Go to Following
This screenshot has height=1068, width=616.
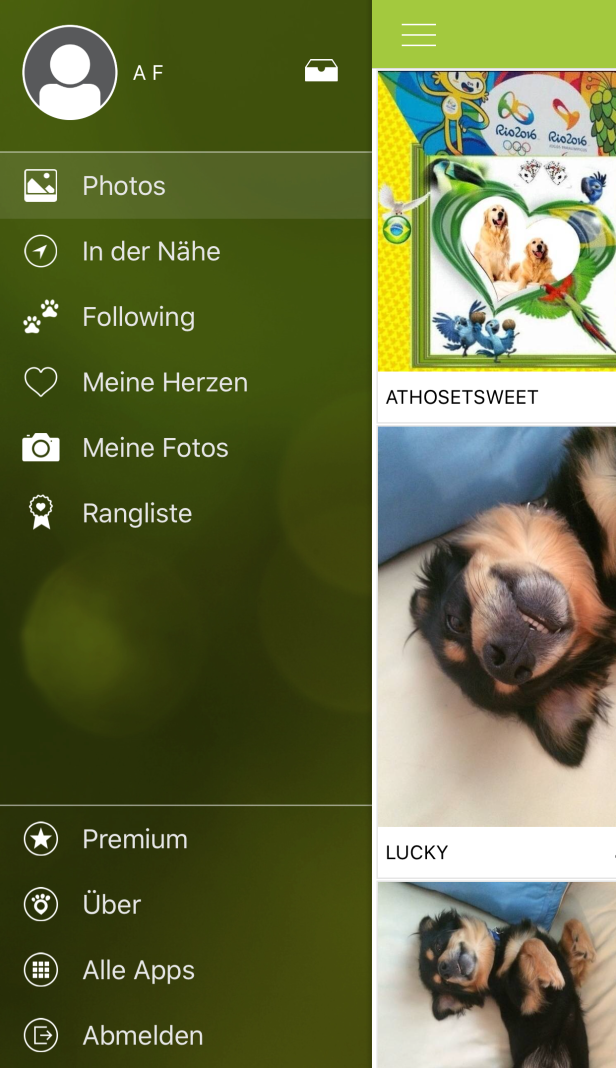coord(138,317)
